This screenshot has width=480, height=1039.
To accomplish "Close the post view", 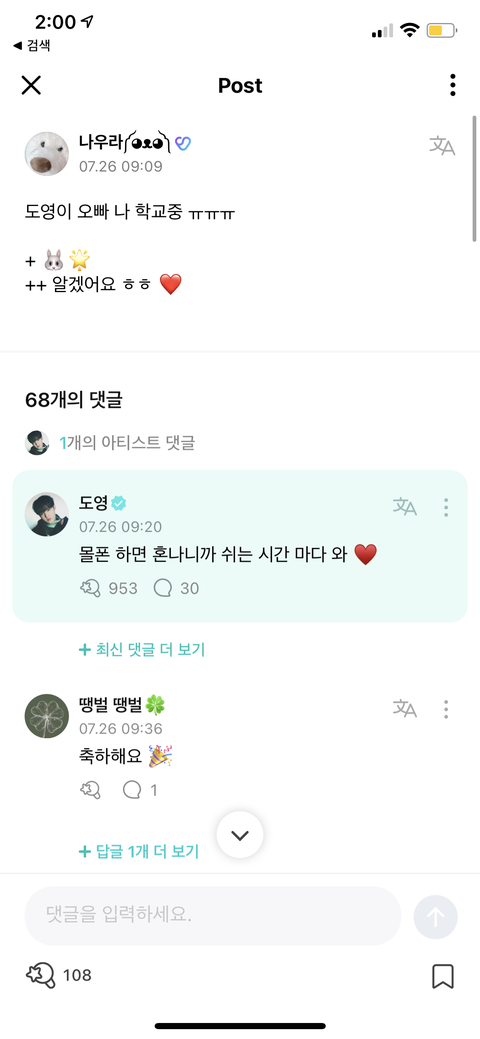I will point(31,85).
